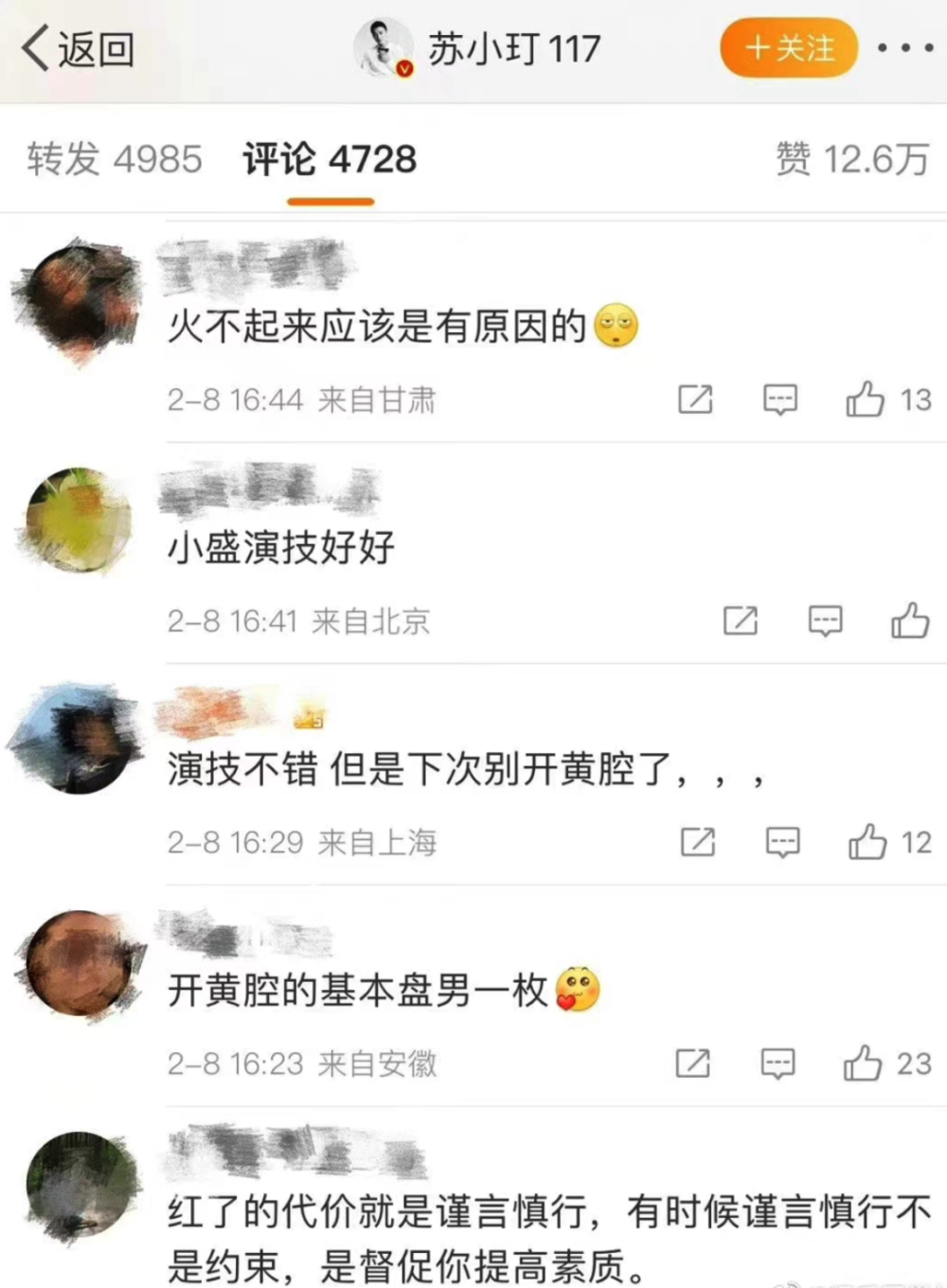This screenshot has width=947, height=1288.
Task: Reply to the comment 火不起来应该是有原因的
Action: point(780,400)
